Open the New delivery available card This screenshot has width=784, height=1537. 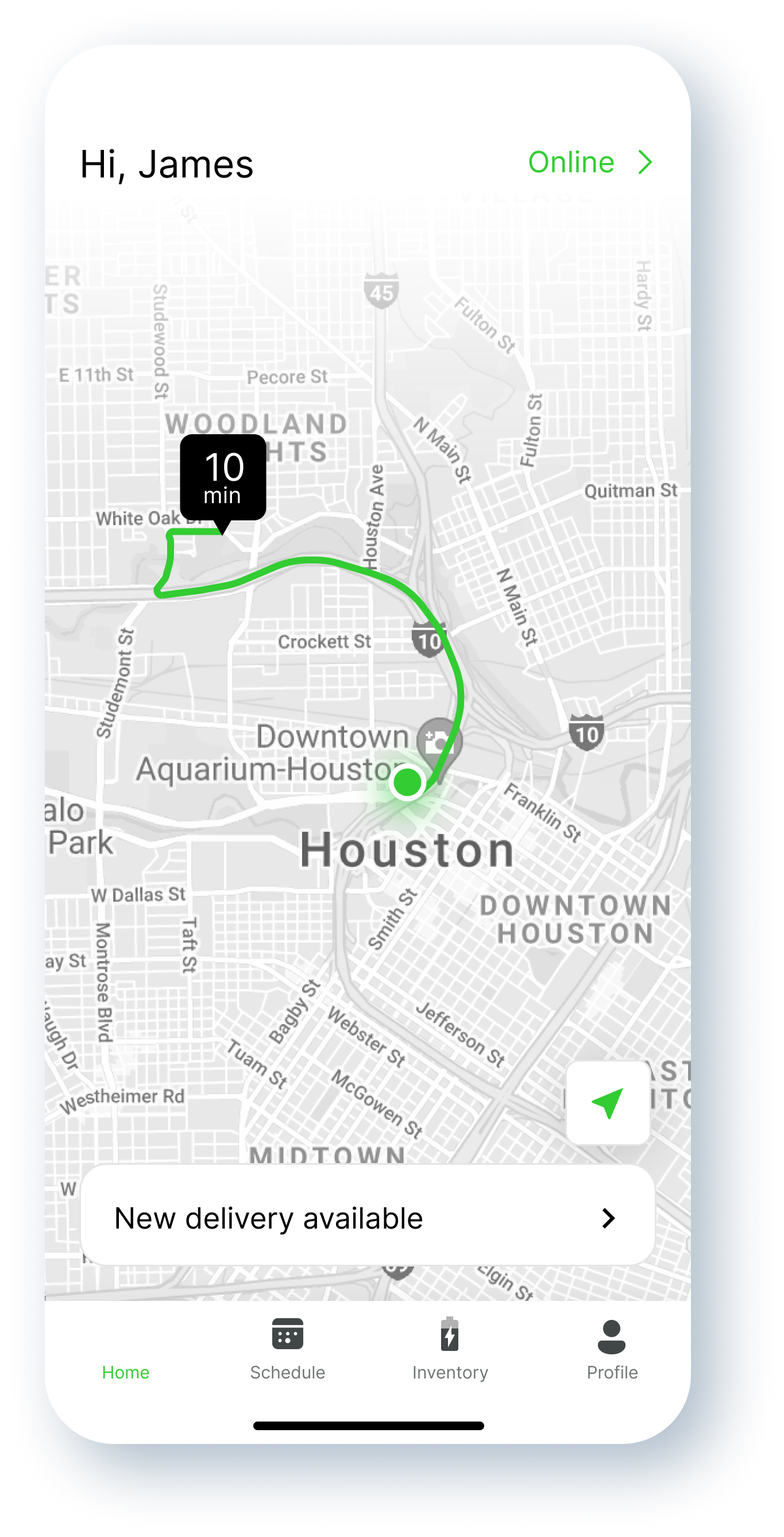click(368, 1218)
